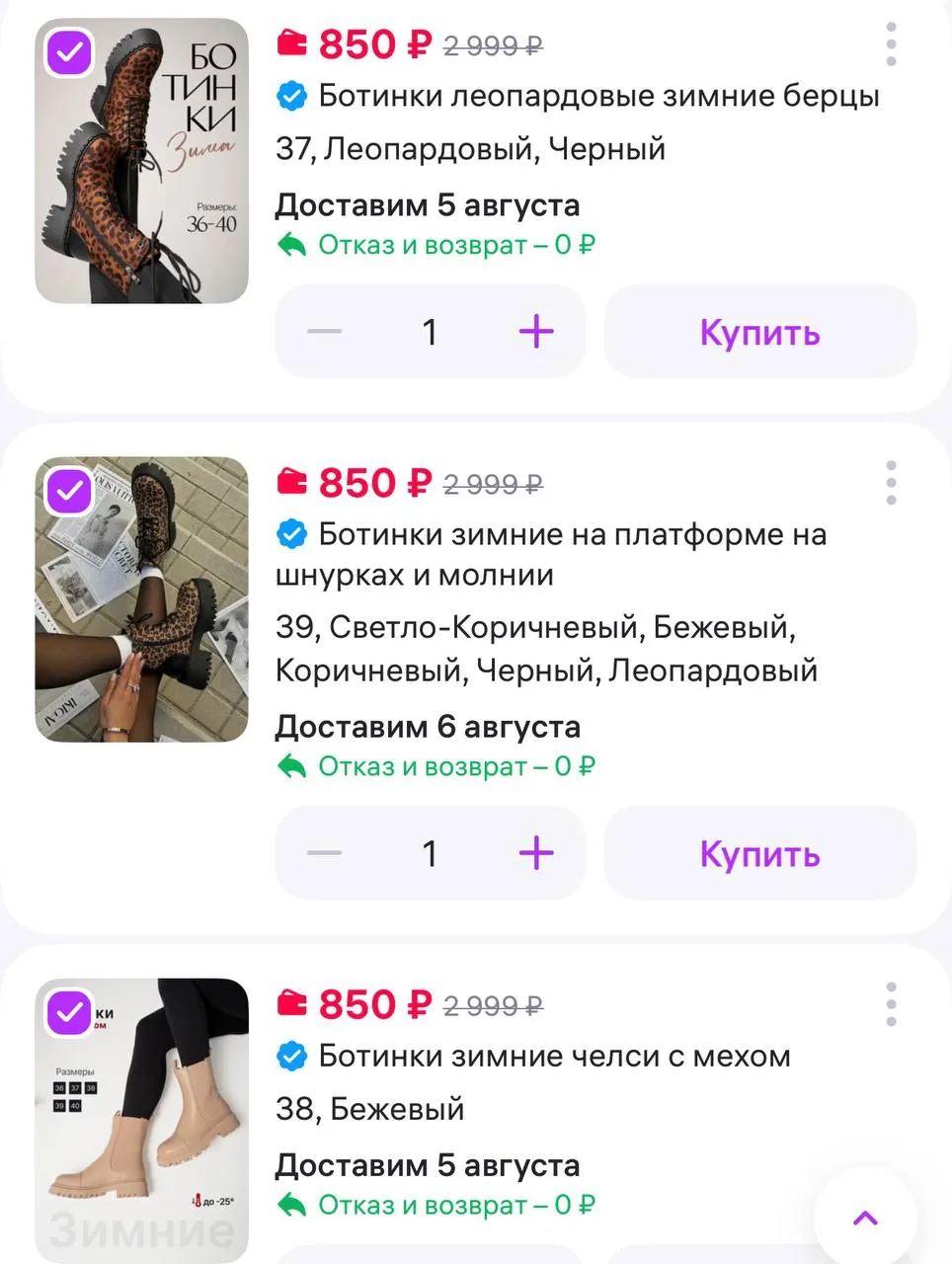This screenshot has width=952, height=1264.
Task: View platform boots product photo
Action: coord(141,599)
